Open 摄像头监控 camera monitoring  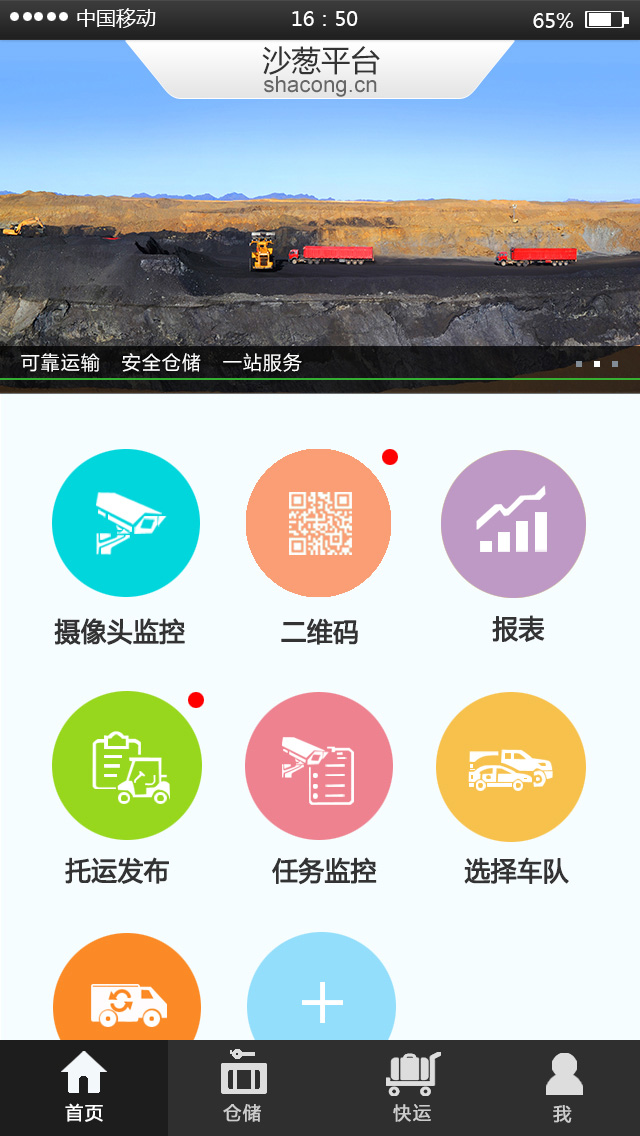tap(126, 523)
